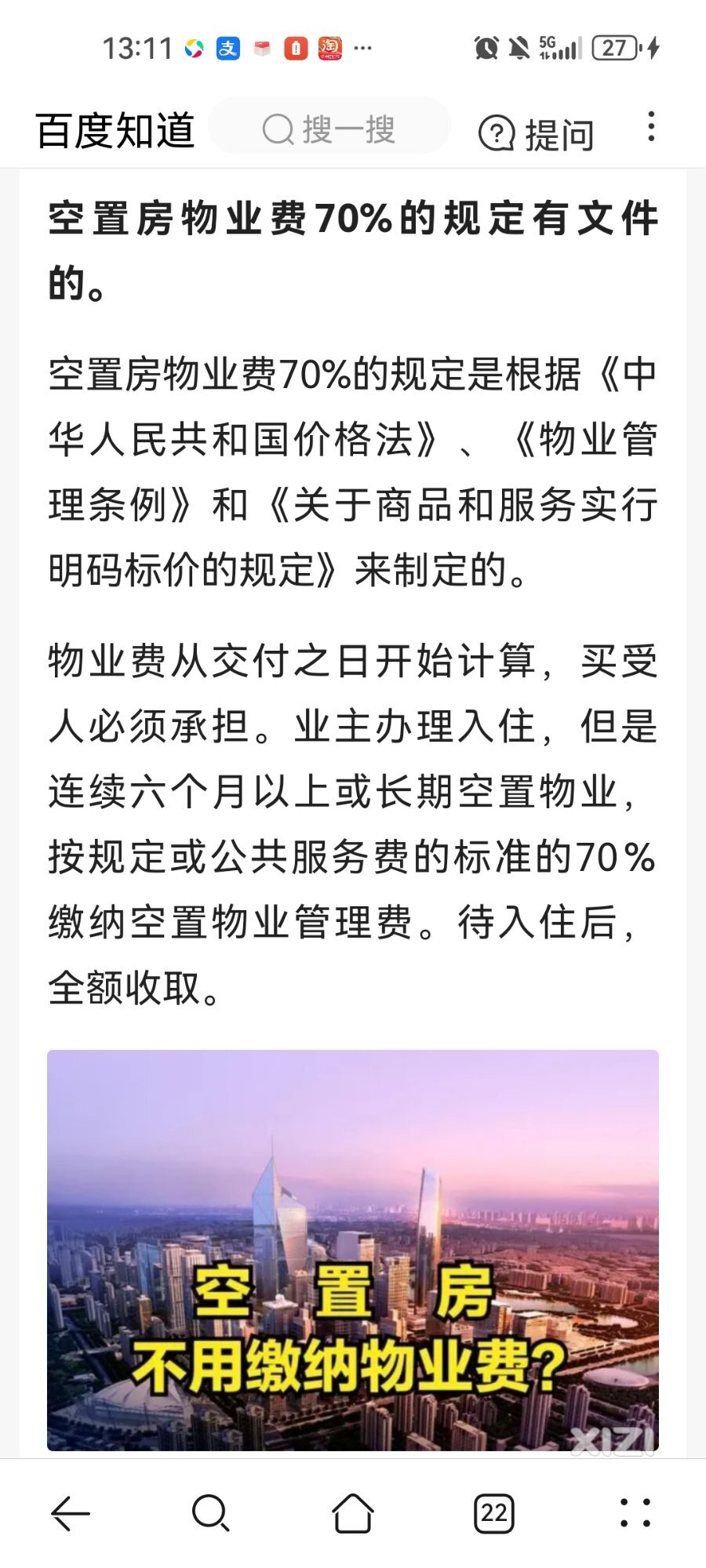This screenshot has width=706, height=1568.
Task: Open the 空置房 video thumbnail
Action: pyautogui.click(x=353, y=1250)
